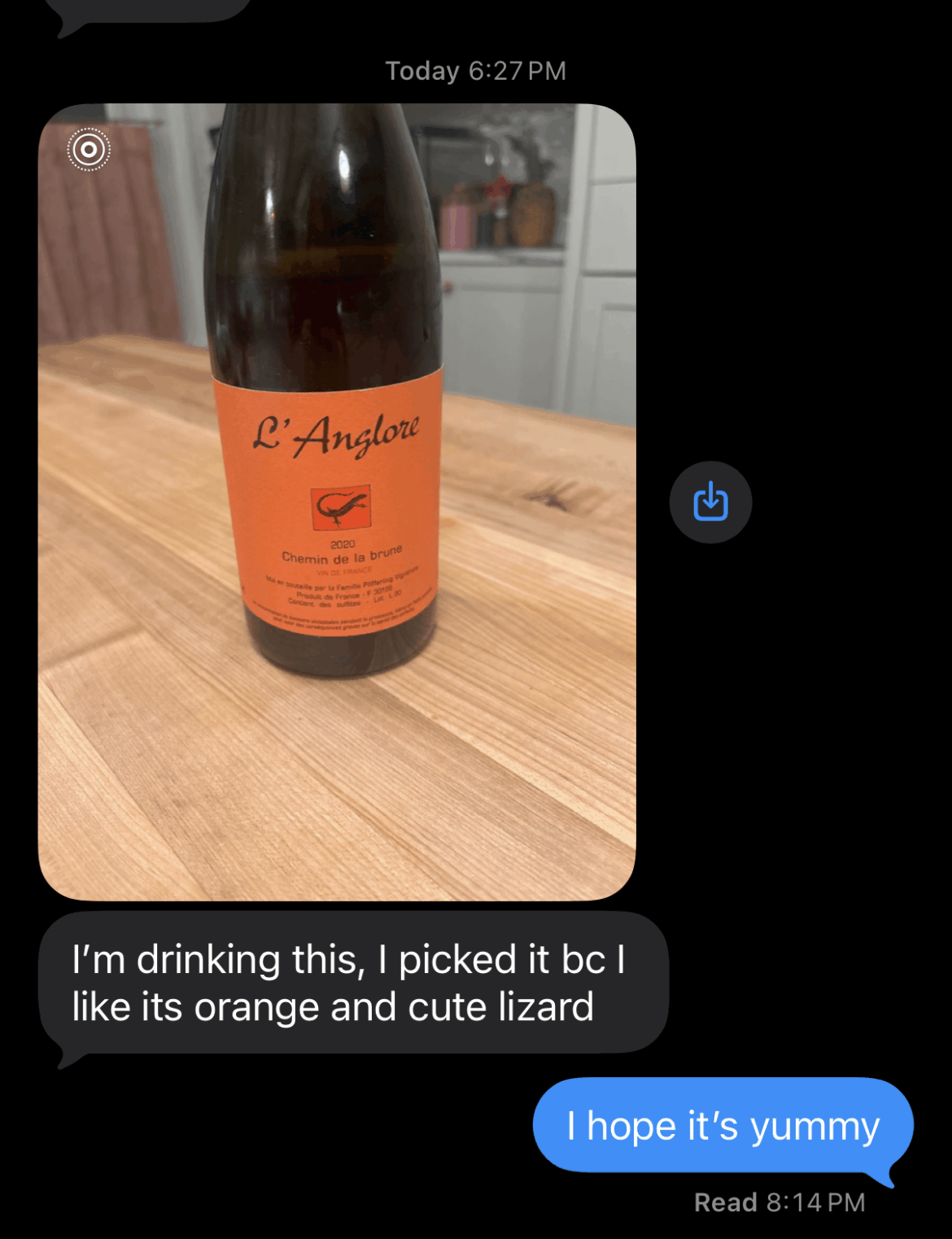Image resolution: width=952 pixels, height=1239 pixels.
Task: Select the blue bubble saying 'I hope it's yummy'
Action: pyautogui.click(x=723, y=1126)
